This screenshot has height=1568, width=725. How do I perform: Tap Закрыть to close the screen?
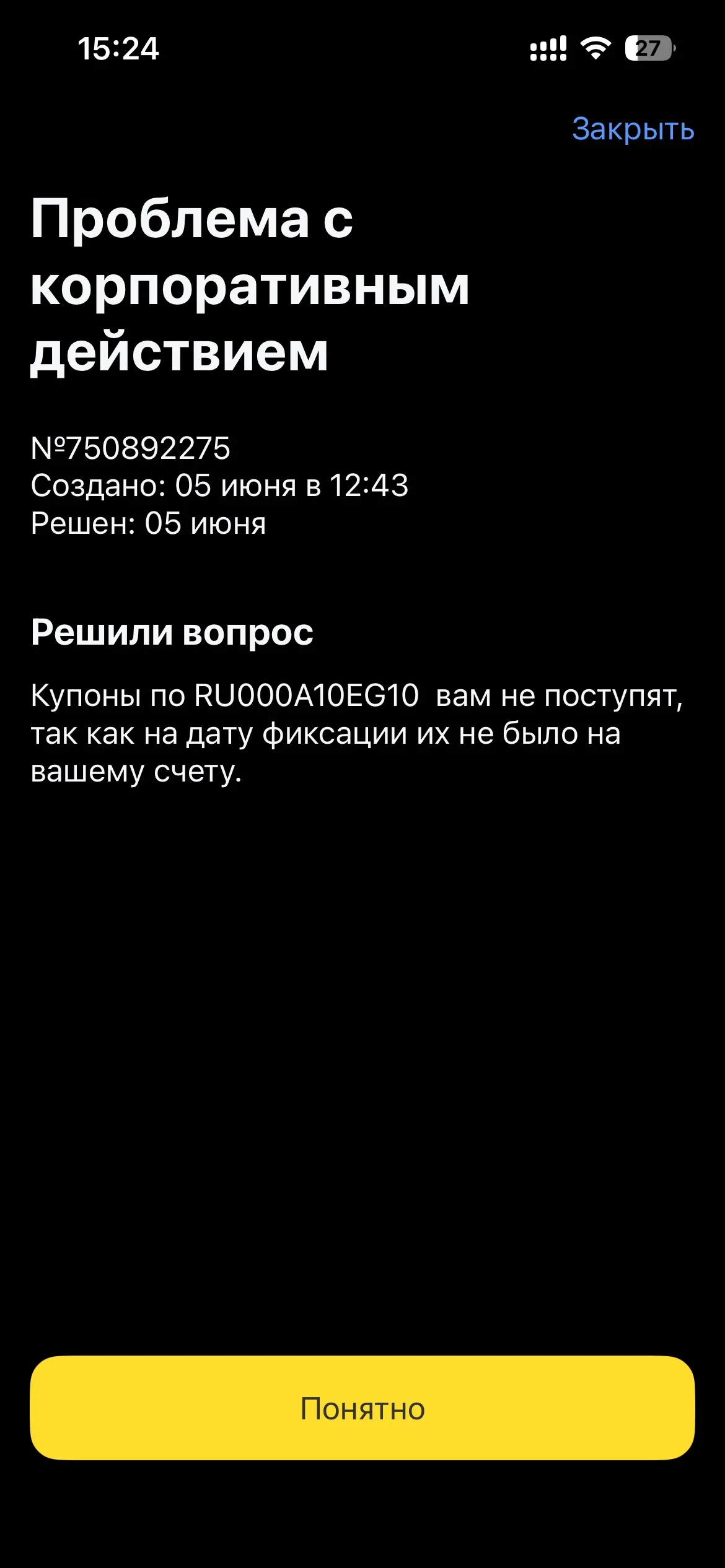[633, 129]
